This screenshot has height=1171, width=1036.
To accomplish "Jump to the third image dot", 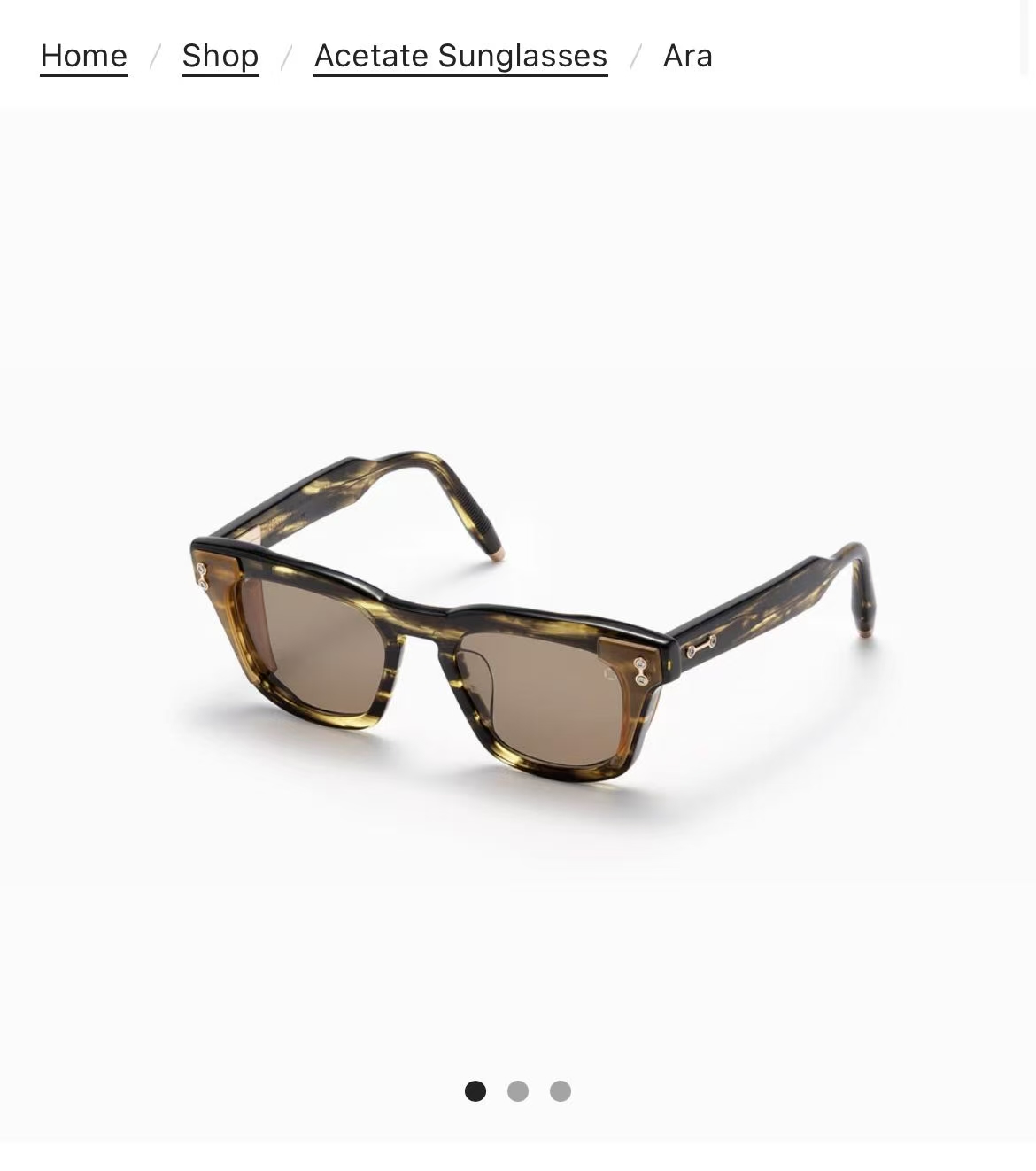I will point(561,1091).
